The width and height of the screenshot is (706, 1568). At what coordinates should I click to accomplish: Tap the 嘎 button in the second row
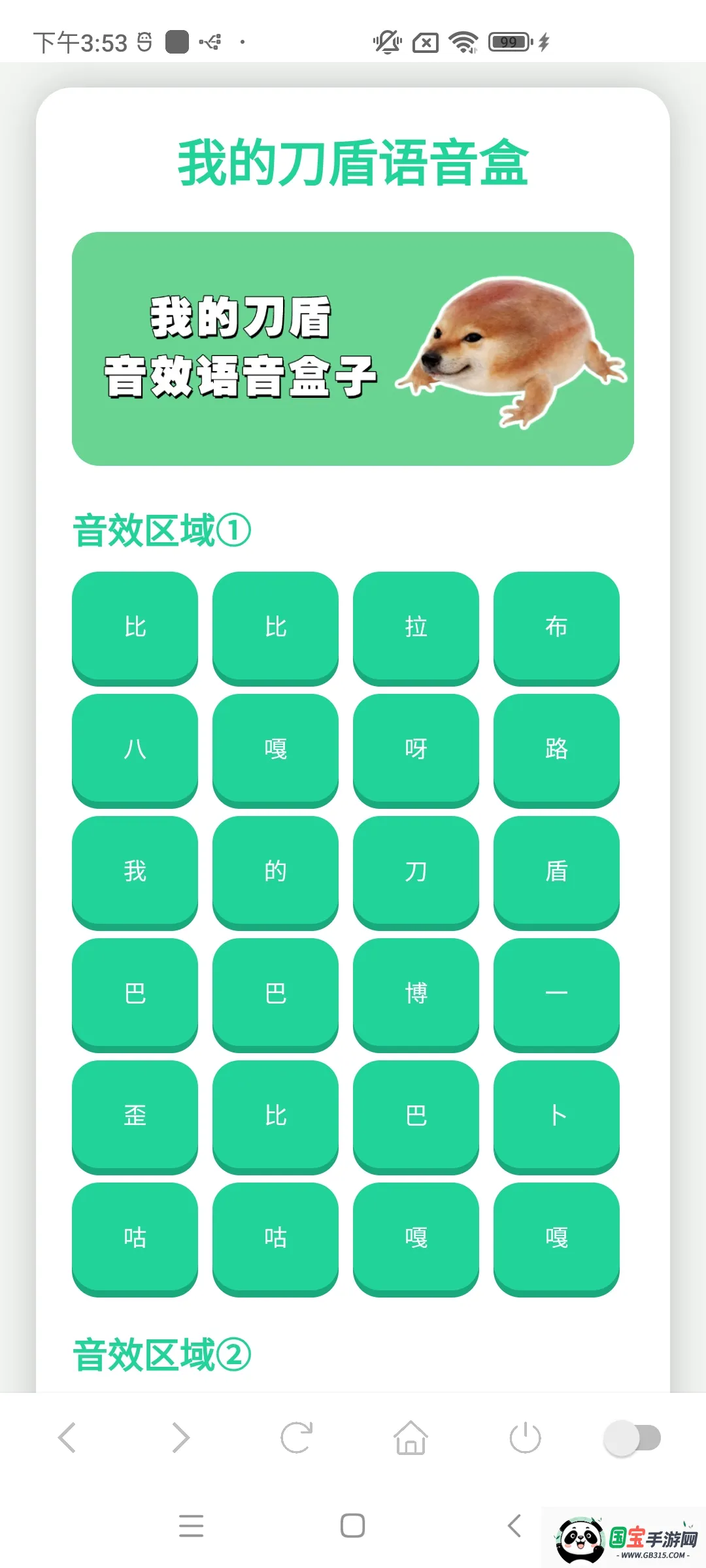275,748
